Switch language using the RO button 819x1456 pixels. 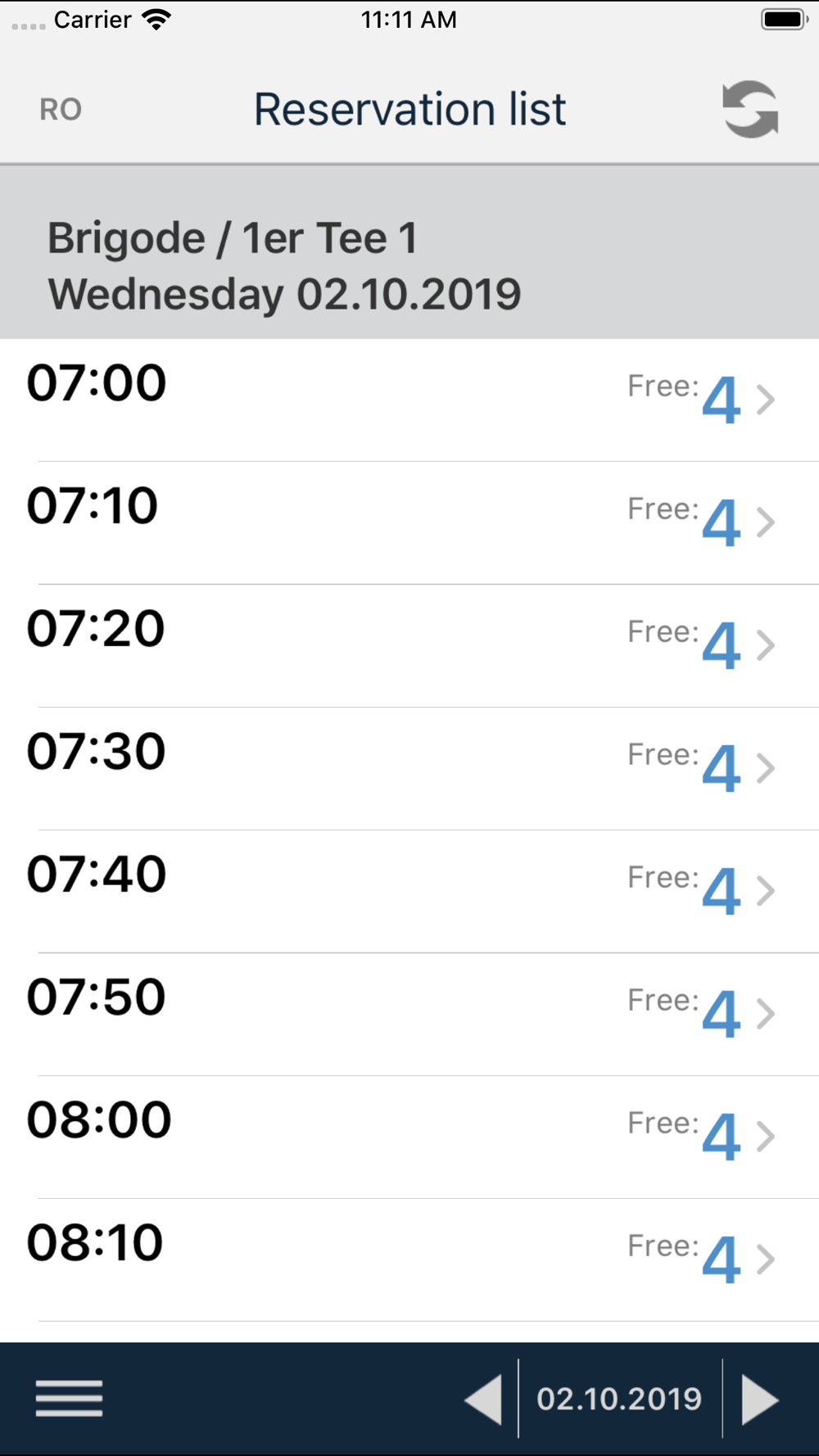click(61, 110)
